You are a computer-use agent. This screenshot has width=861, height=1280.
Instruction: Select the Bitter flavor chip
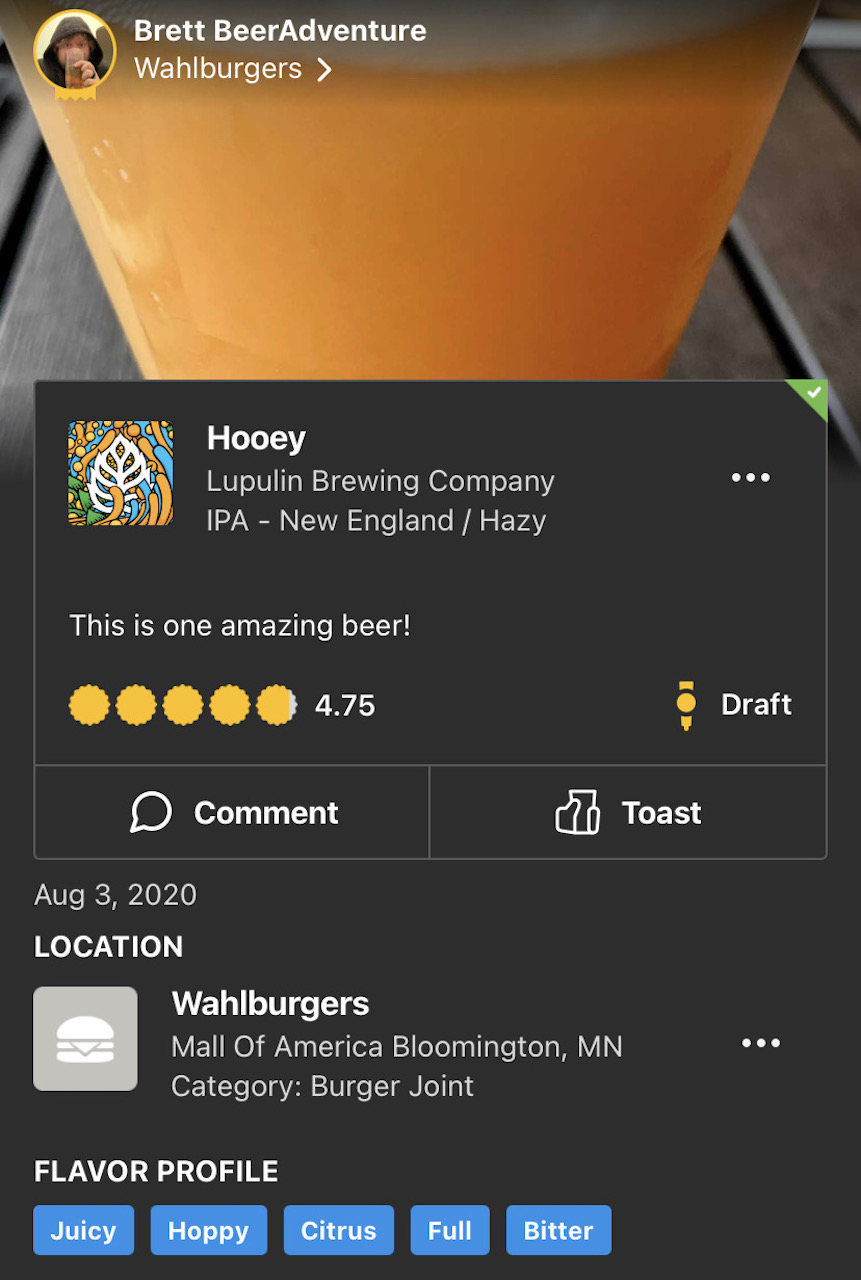558,1230
